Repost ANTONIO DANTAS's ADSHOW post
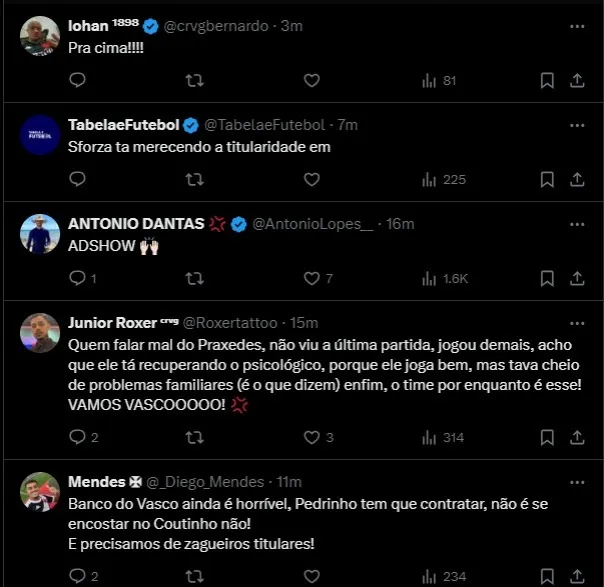Screen dimensions: 604x587 pos(196,278)
